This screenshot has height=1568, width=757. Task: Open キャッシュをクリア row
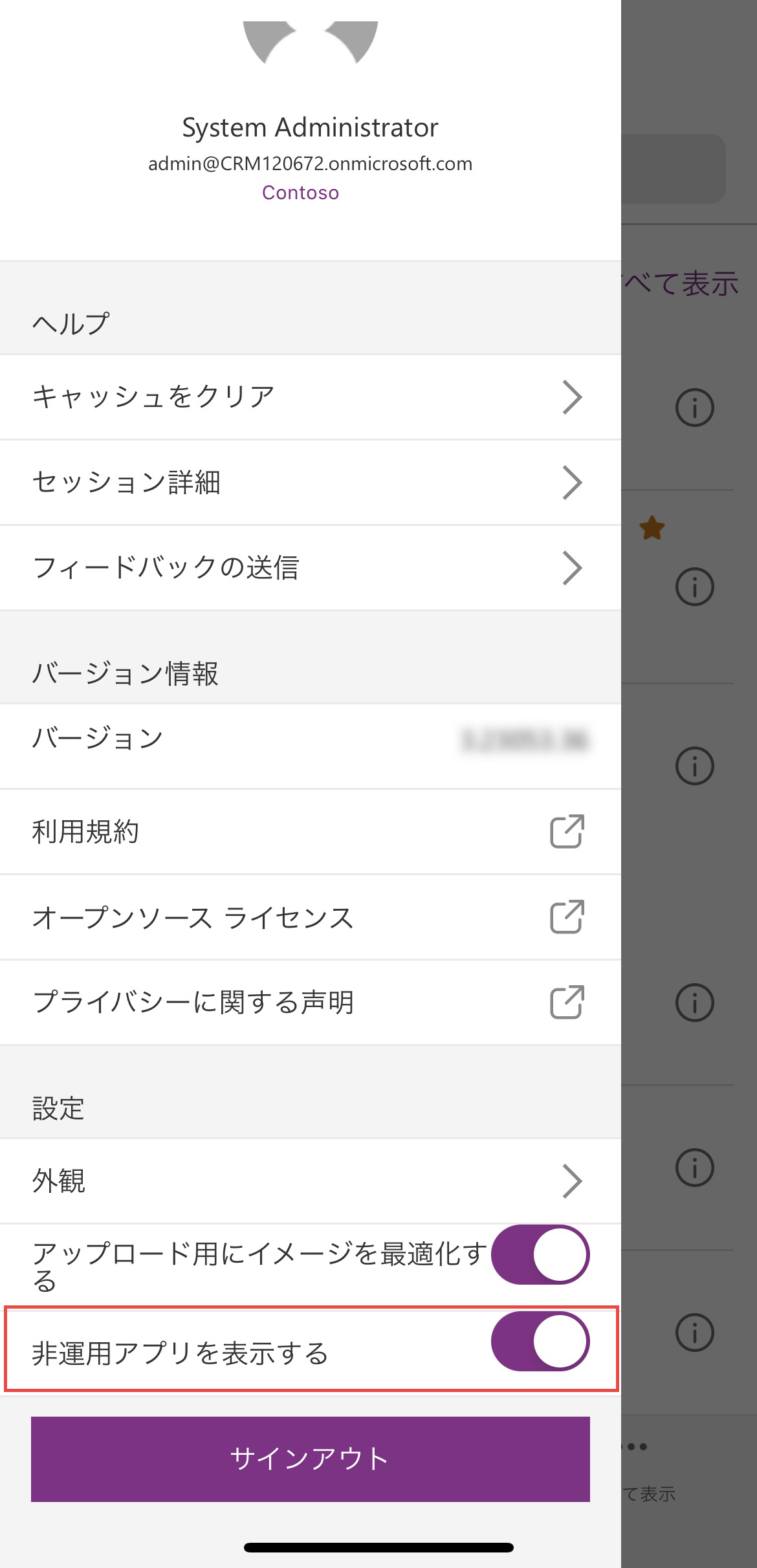point(309,397)
